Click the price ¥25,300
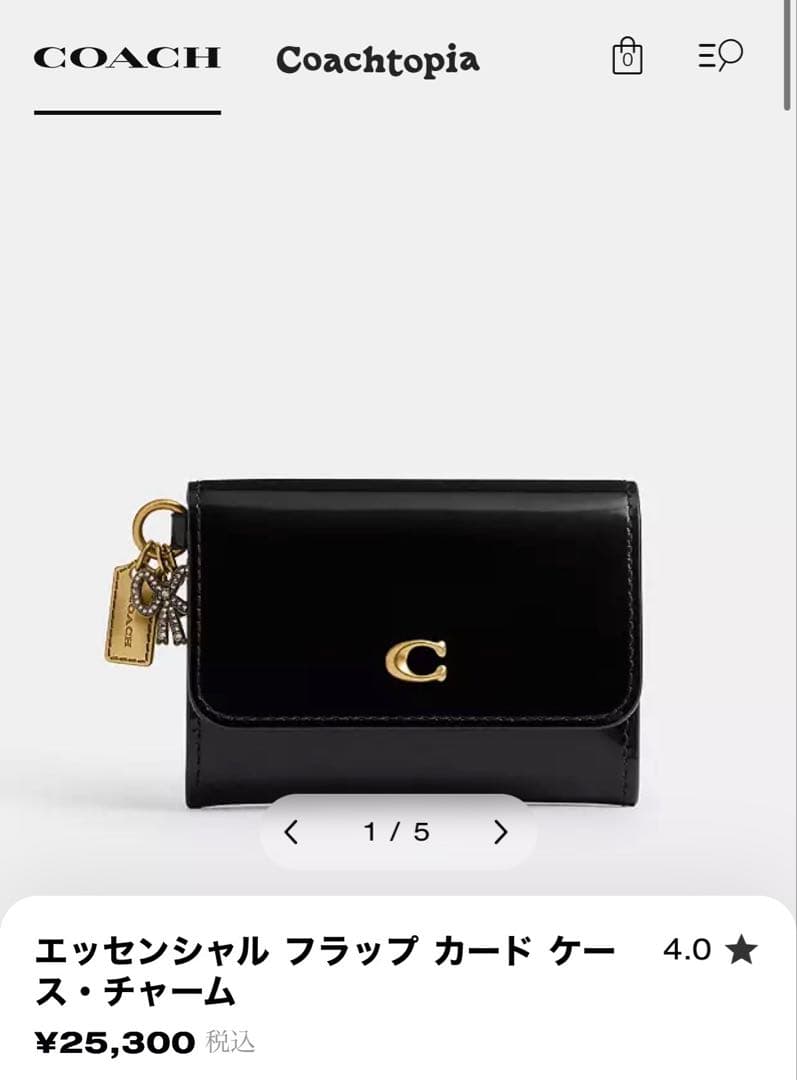This screenshot has height=1080, width=797. [x=115, y=1041]
